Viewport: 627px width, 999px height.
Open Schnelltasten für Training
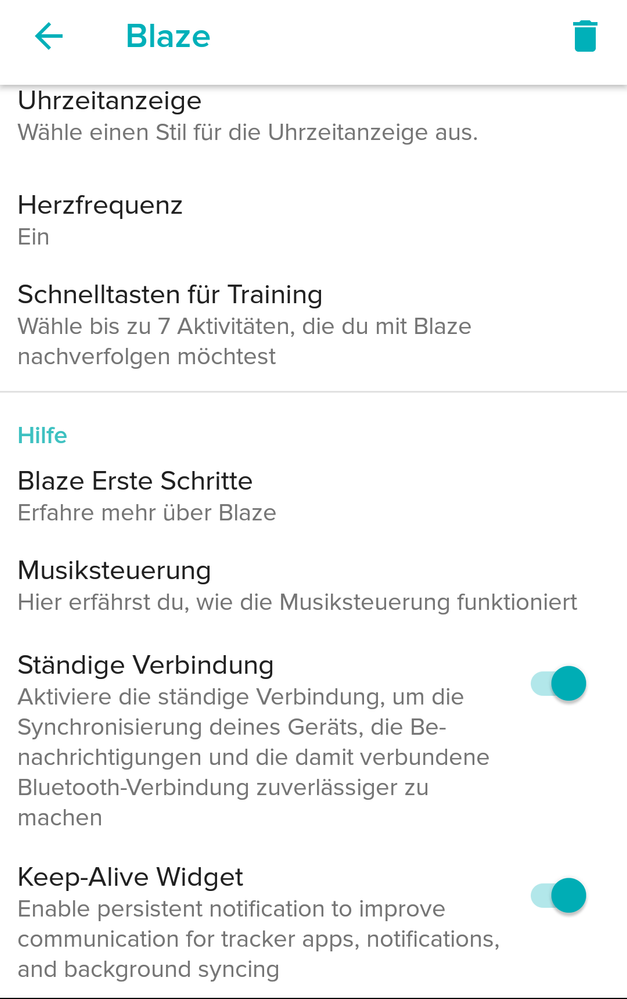click(245, 325)
